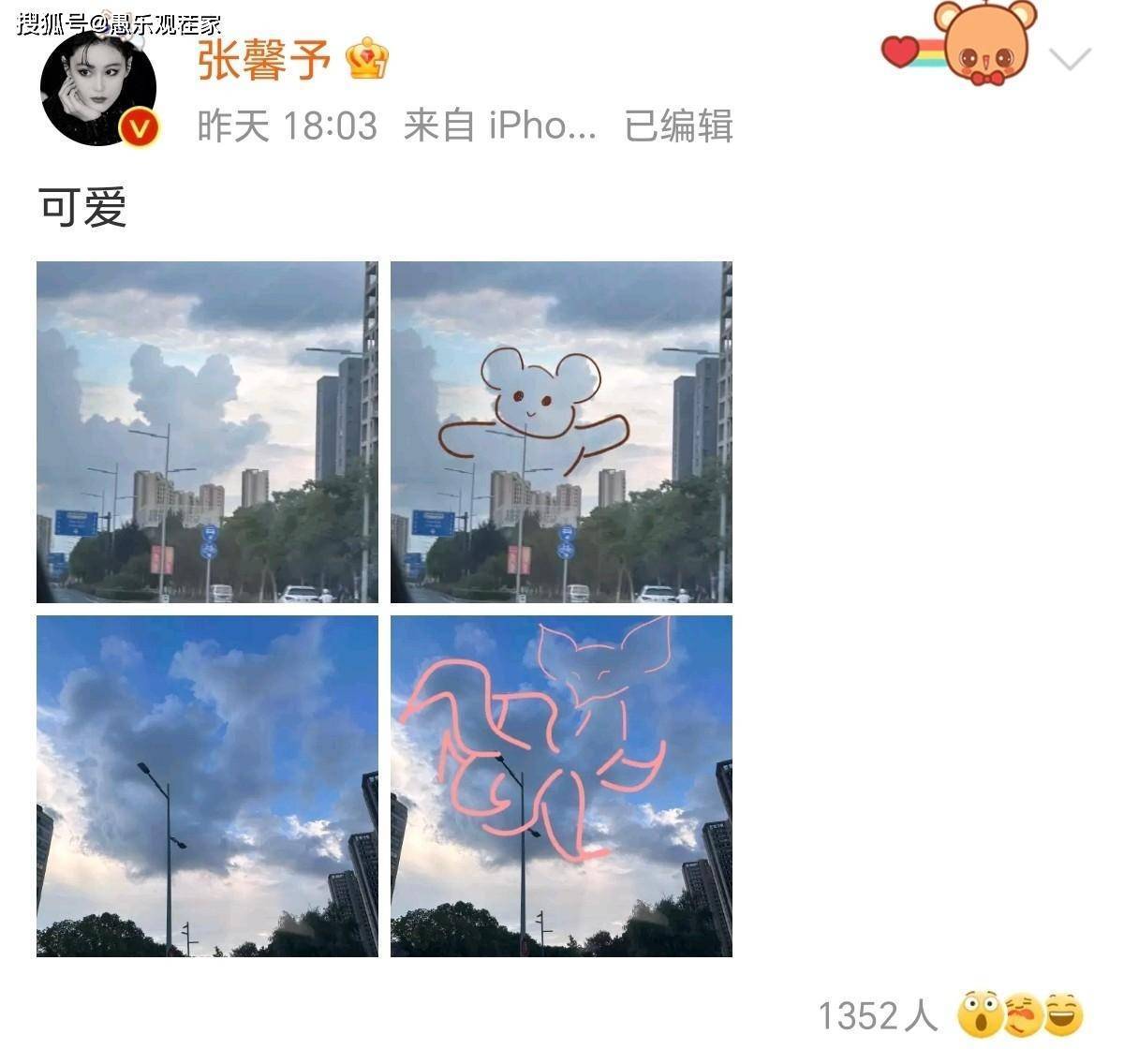Open the first cloud photo without drawing

(x=207, y=432)
